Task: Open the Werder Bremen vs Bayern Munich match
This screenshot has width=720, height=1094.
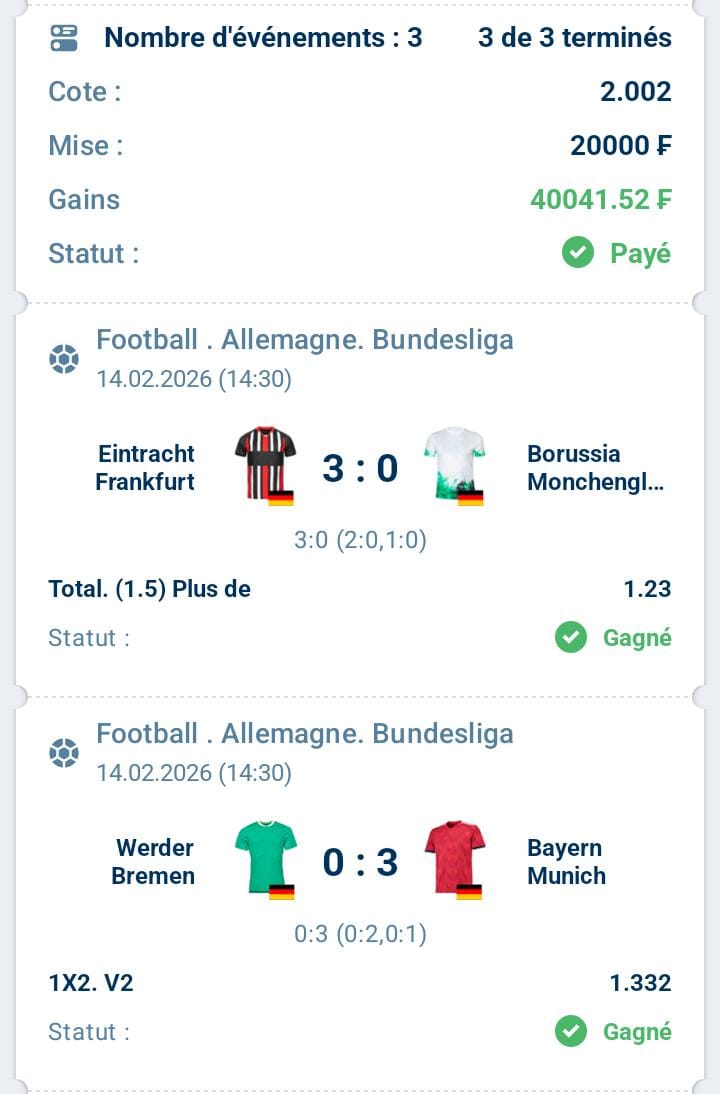Action: pos(360,862)
